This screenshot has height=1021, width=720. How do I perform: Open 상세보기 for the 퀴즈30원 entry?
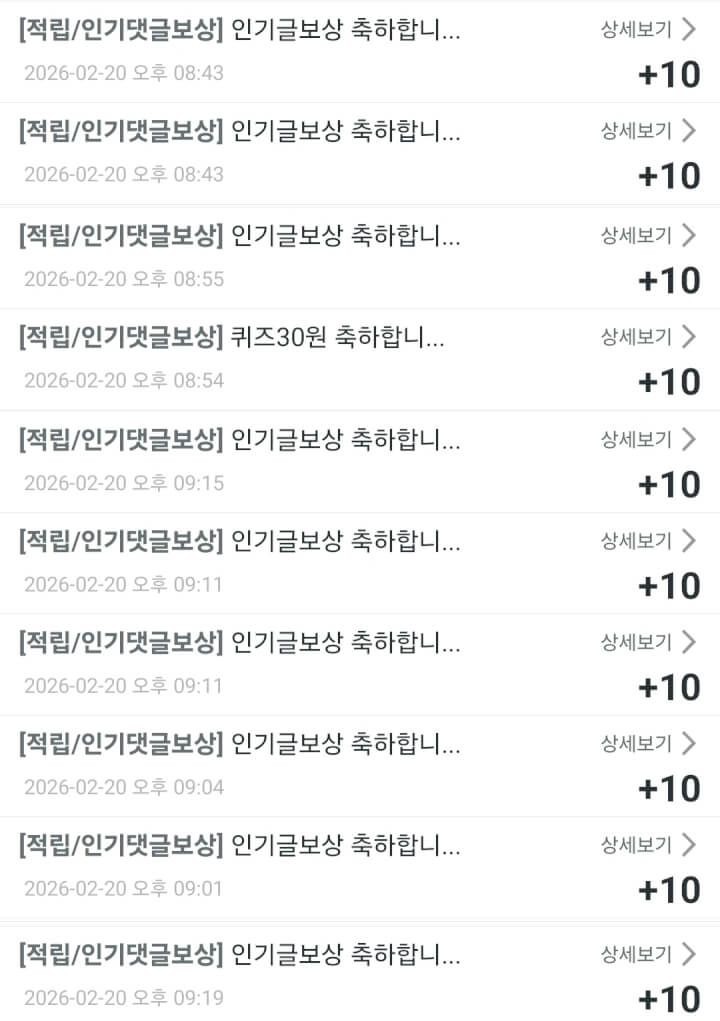click(647, 337)
